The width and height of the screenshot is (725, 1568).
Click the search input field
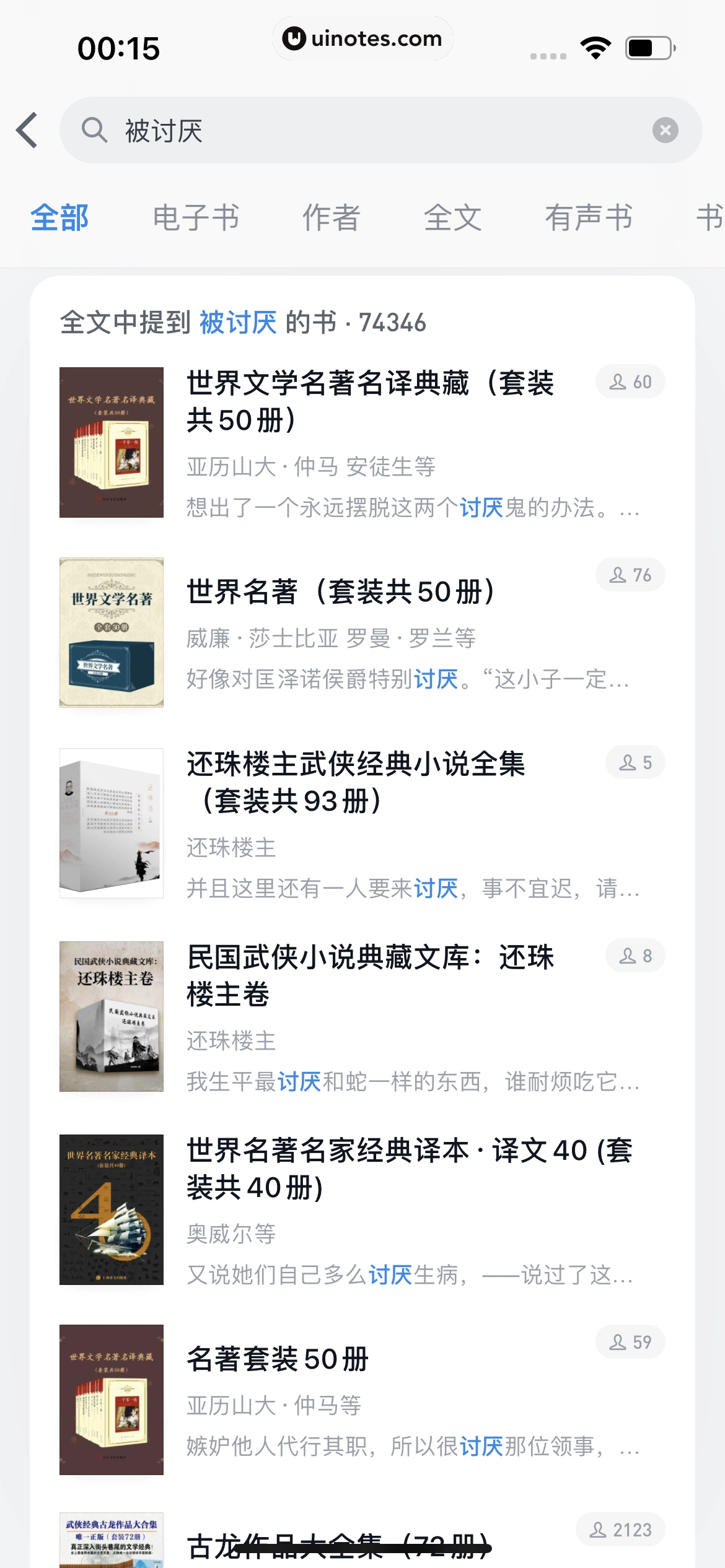pos(310,131)
